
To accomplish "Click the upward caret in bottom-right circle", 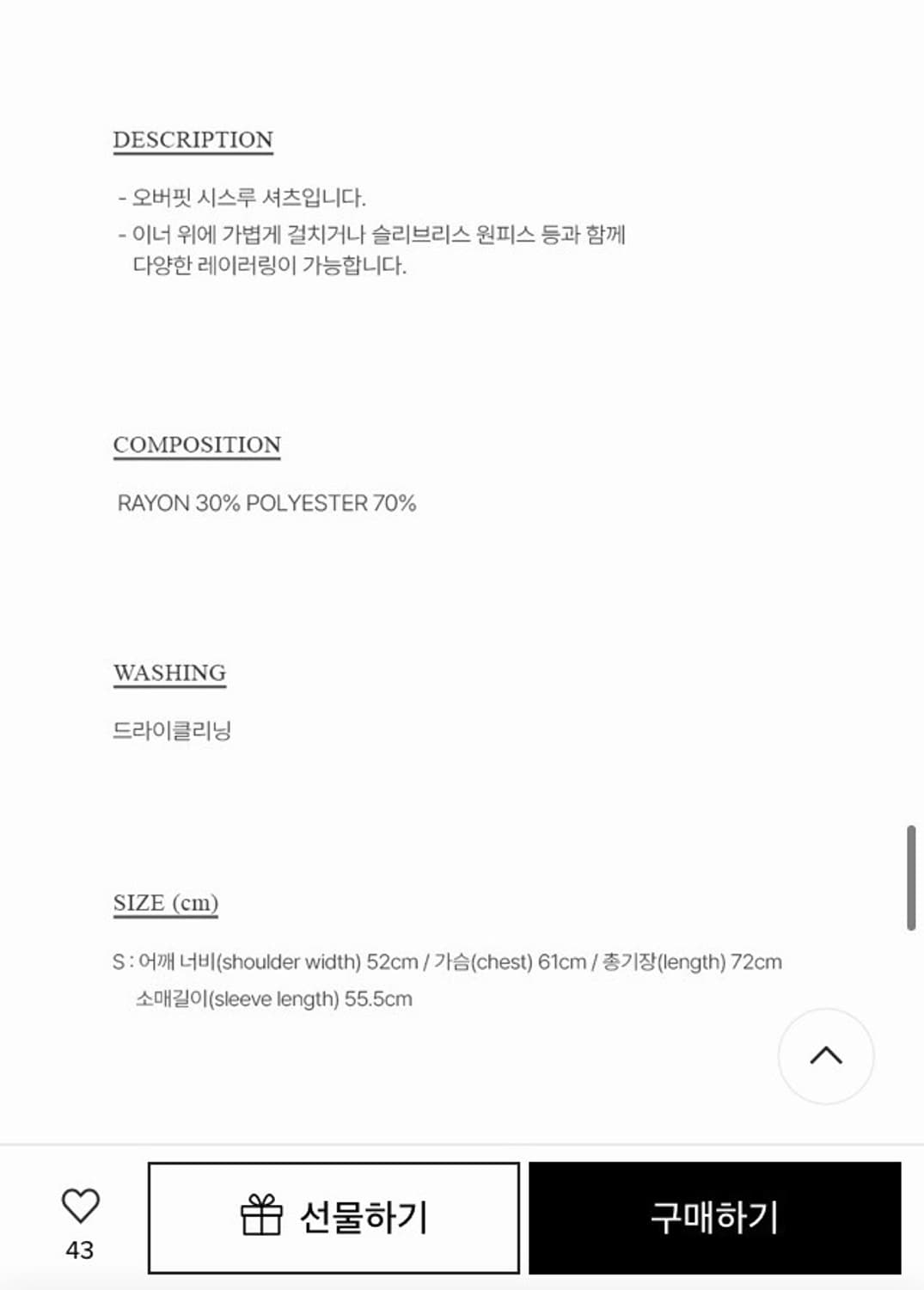I will [x=826, y=1057].
